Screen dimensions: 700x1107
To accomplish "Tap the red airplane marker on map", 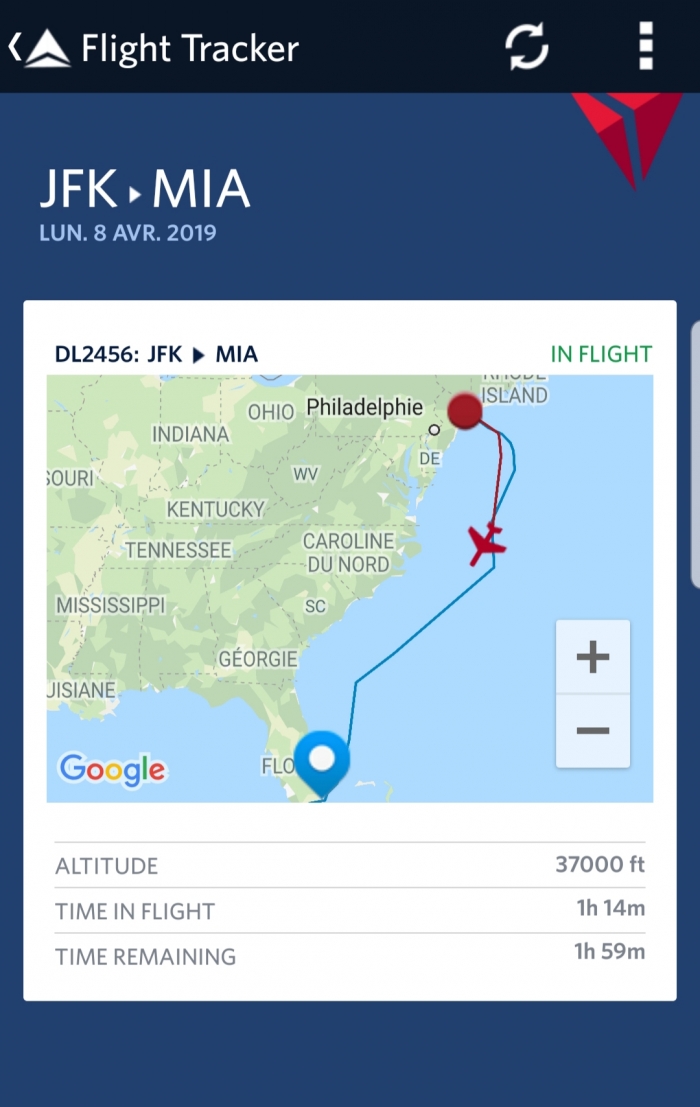I will click(x=488, y=544).
